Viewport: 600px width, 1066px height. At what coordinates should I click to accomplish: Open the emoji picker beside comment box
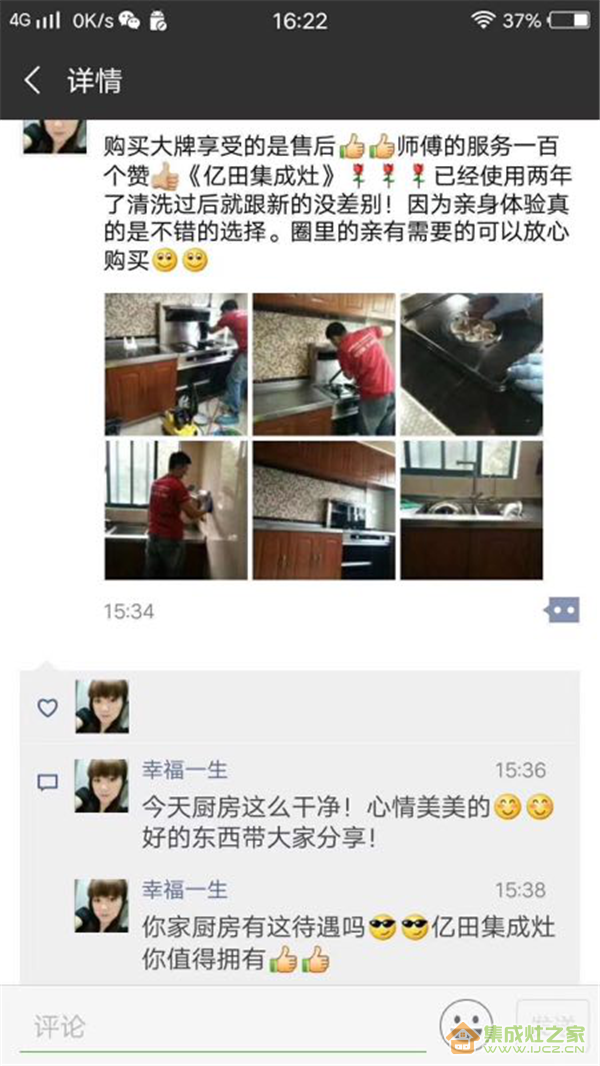[x=466, y=1024]
